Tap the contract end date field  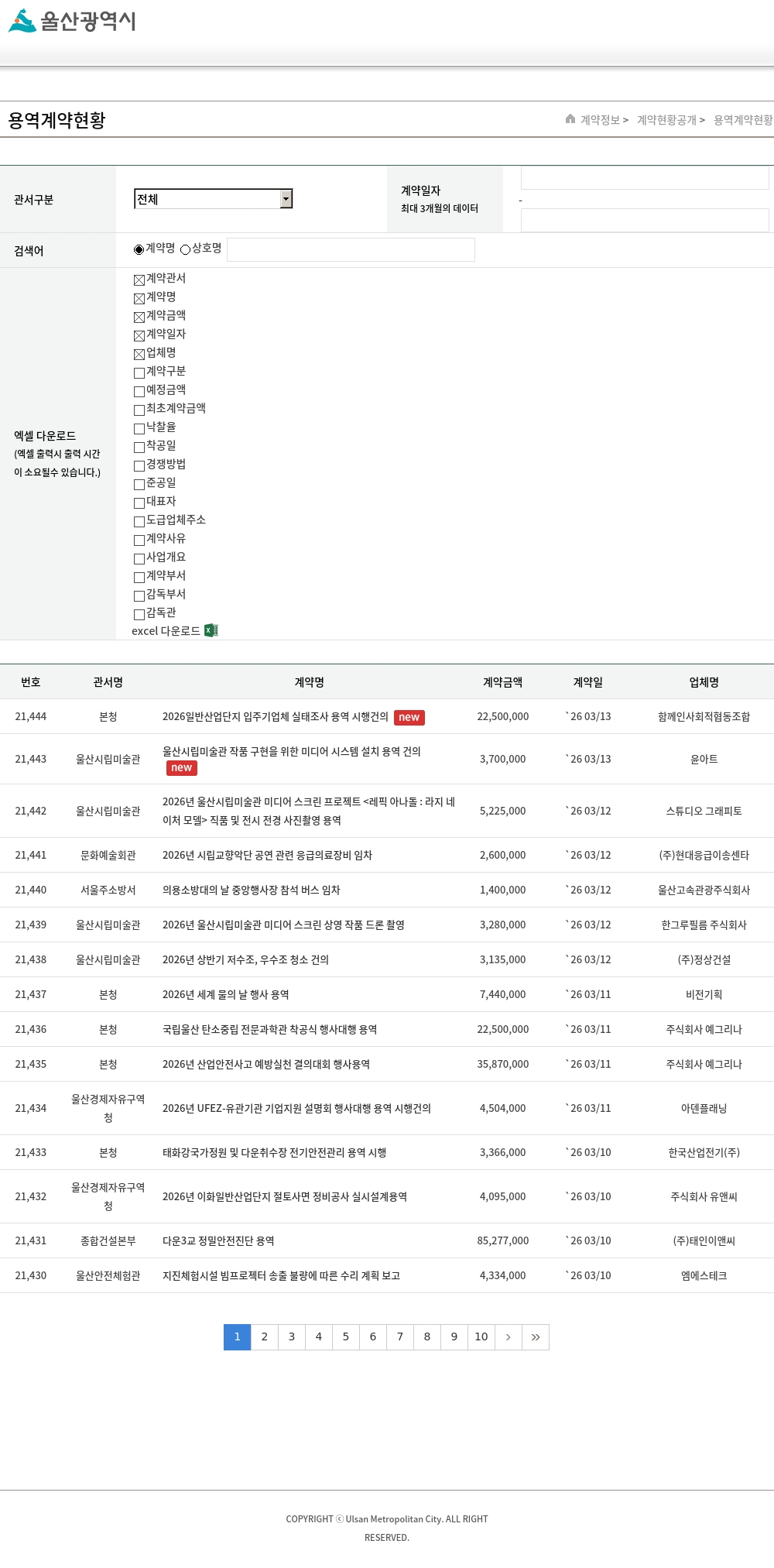tap(644, 220)
